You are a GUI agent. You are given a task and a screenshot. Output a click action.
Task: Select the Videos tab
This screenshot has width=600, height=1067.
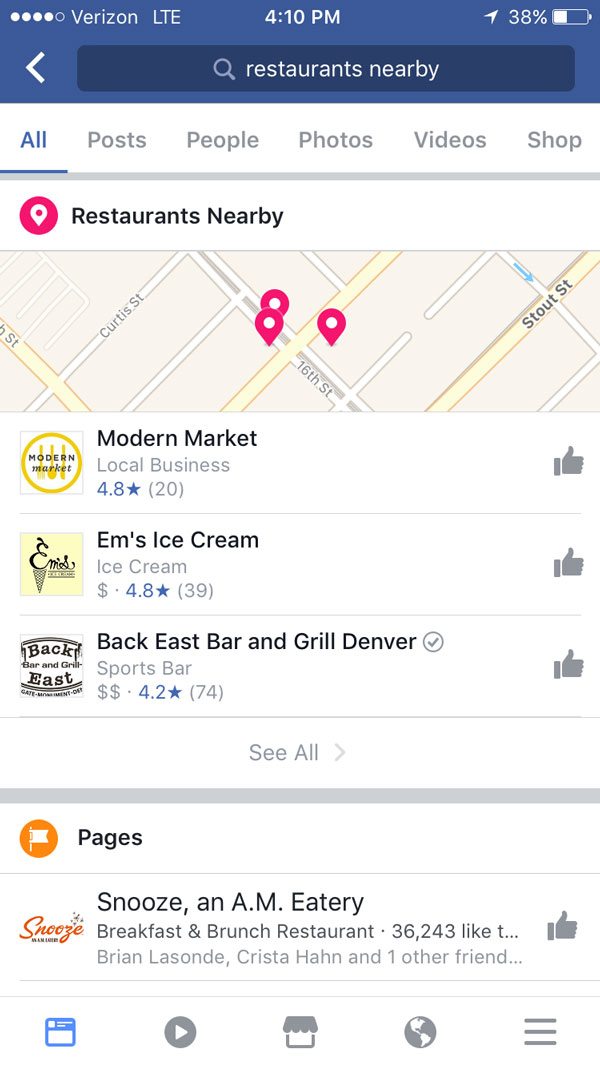(450, 140)
